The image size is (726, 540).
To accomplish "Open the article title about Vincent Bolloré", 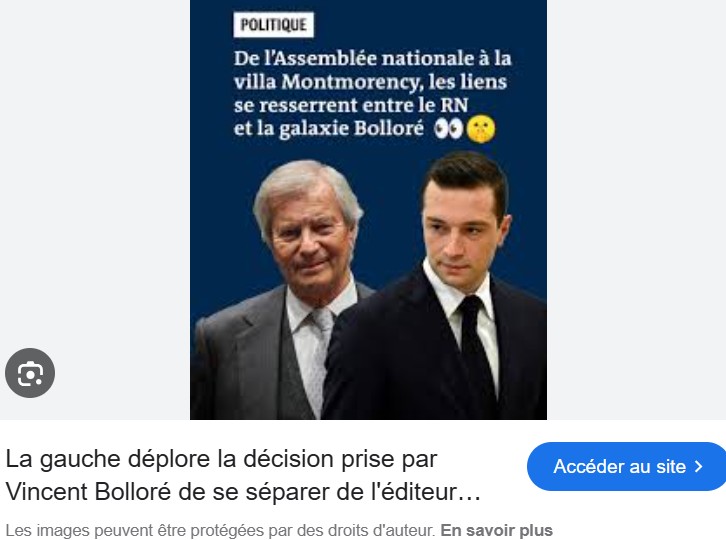I will (244, 476).
